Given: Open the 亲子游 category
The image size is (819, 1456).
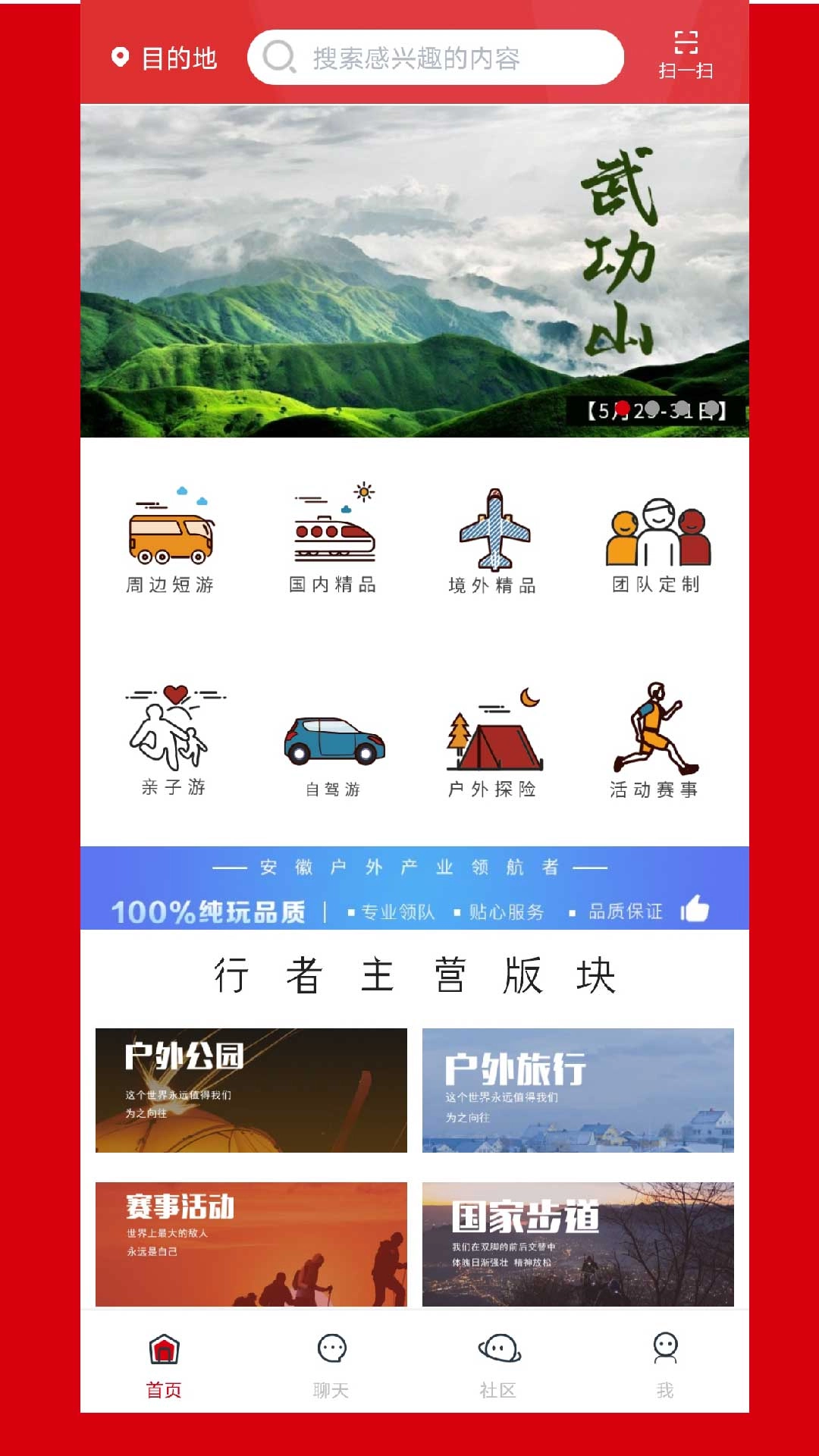Looking at the screenshot, I should pyautogui.click(x=174, y=739).
